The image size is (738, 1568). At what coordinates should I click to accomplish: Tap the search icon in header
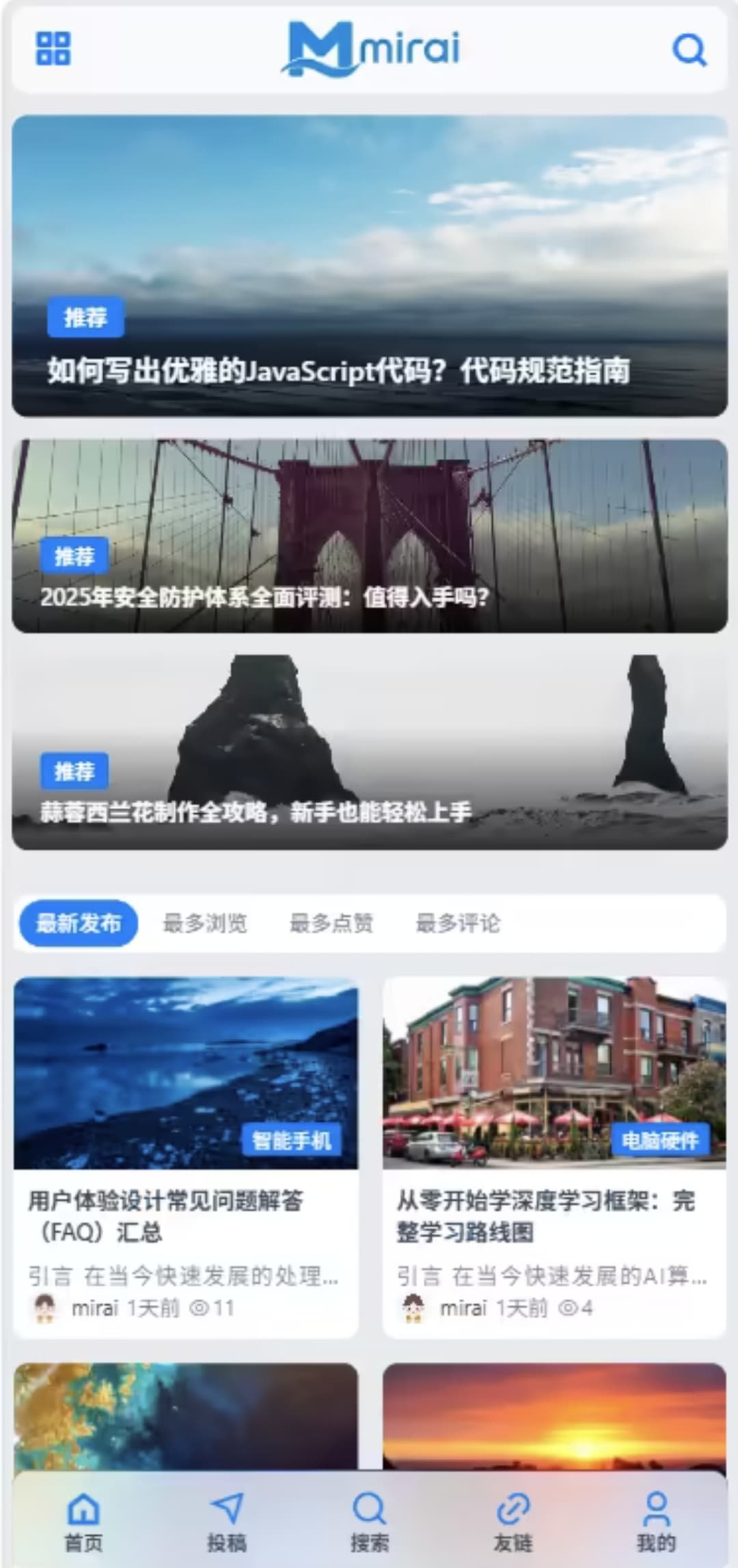point(689,50)
